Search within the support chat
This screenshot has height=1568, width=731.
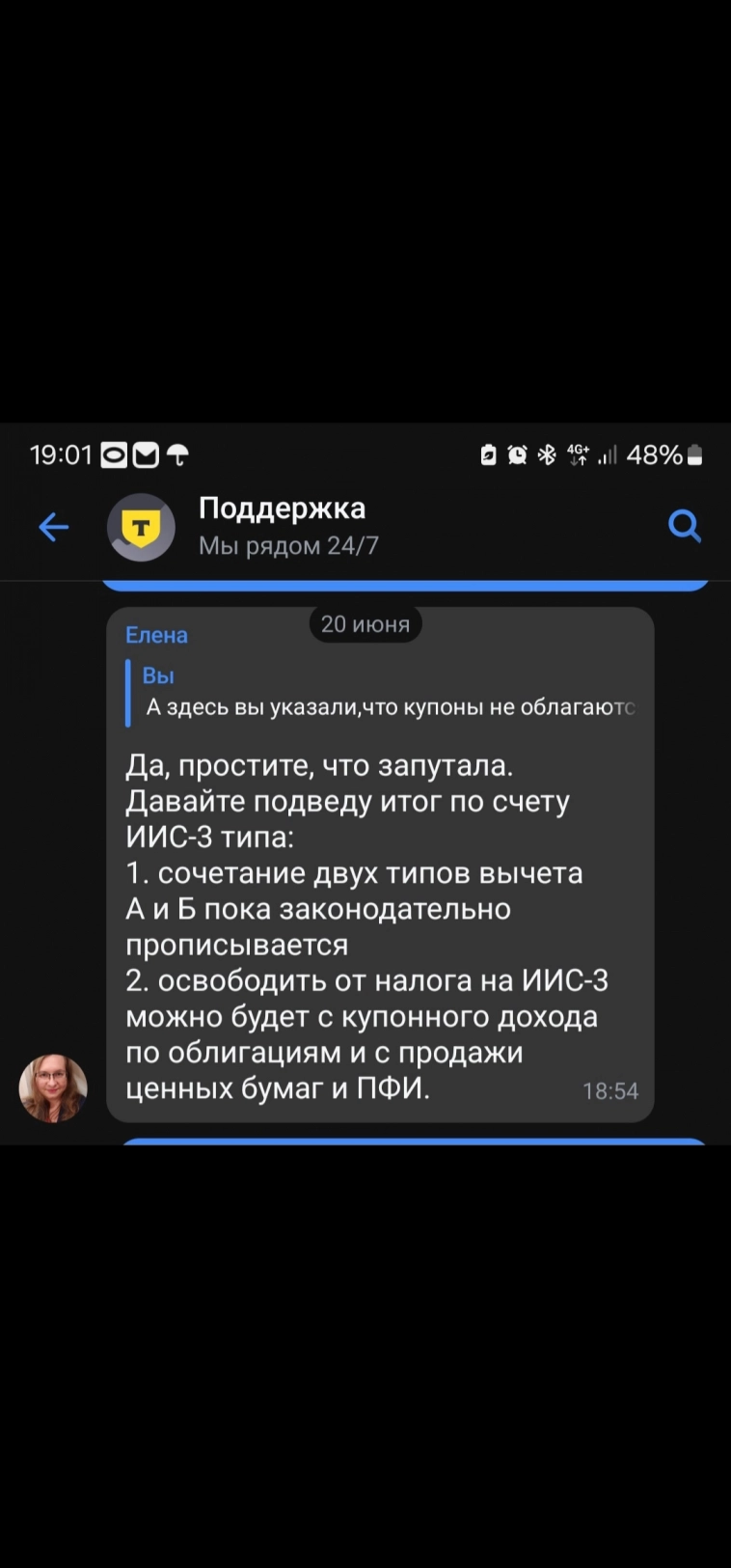684,526
